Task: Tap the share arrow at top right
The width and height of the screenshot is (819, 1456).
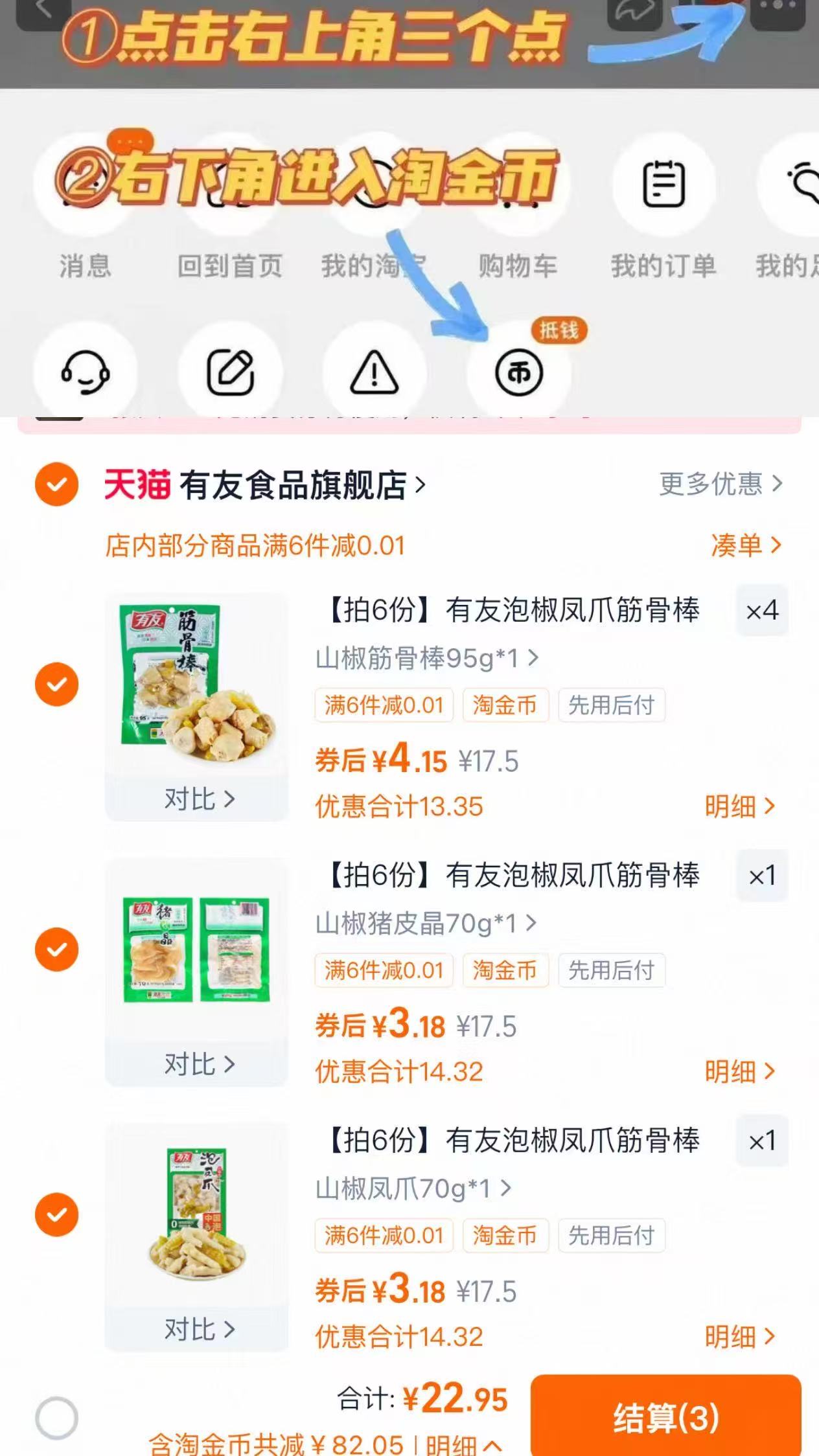Action: click(x=636, y=12)
